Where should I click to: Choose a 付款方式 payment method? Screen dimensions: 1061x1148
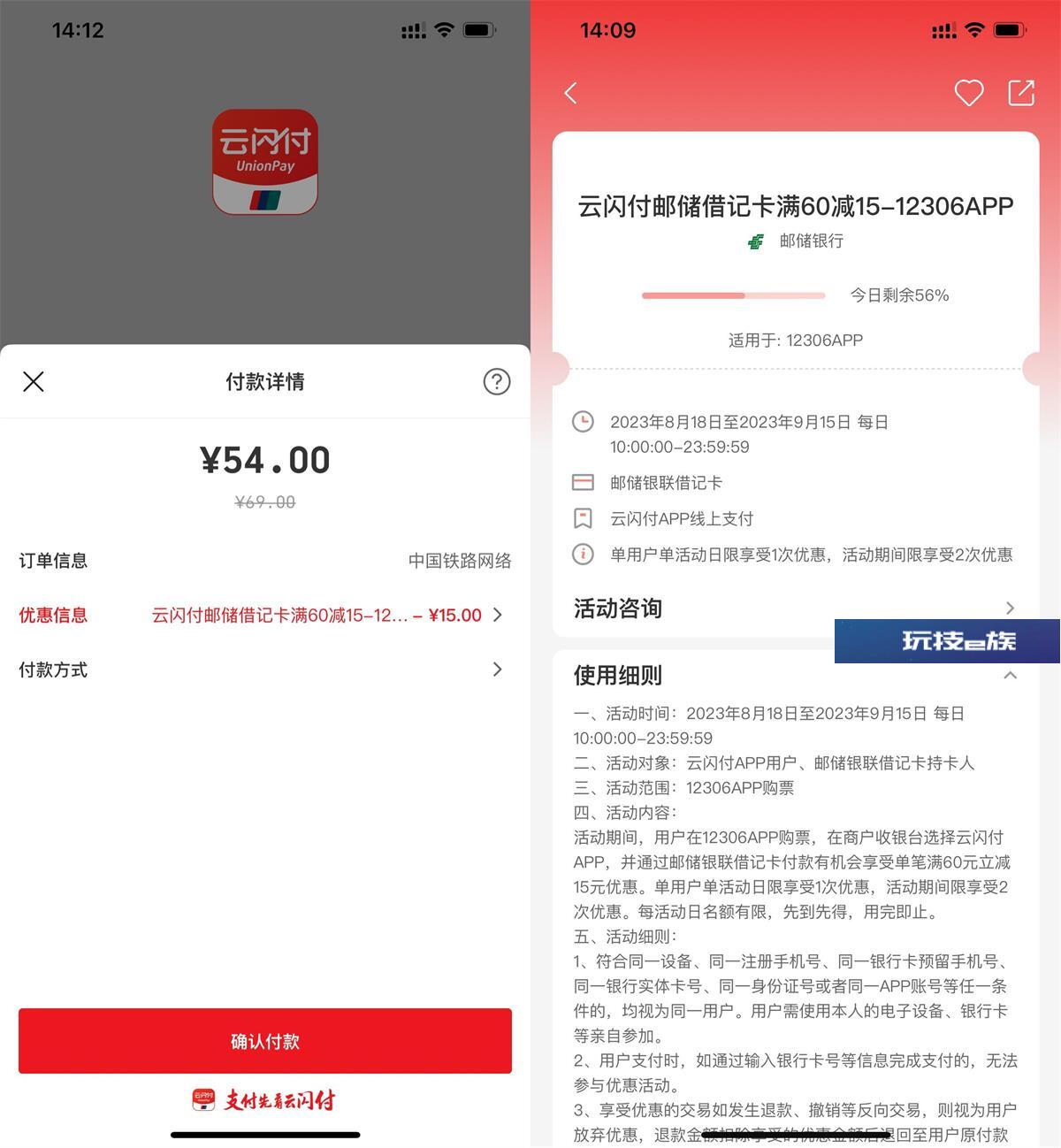point(265,670)
